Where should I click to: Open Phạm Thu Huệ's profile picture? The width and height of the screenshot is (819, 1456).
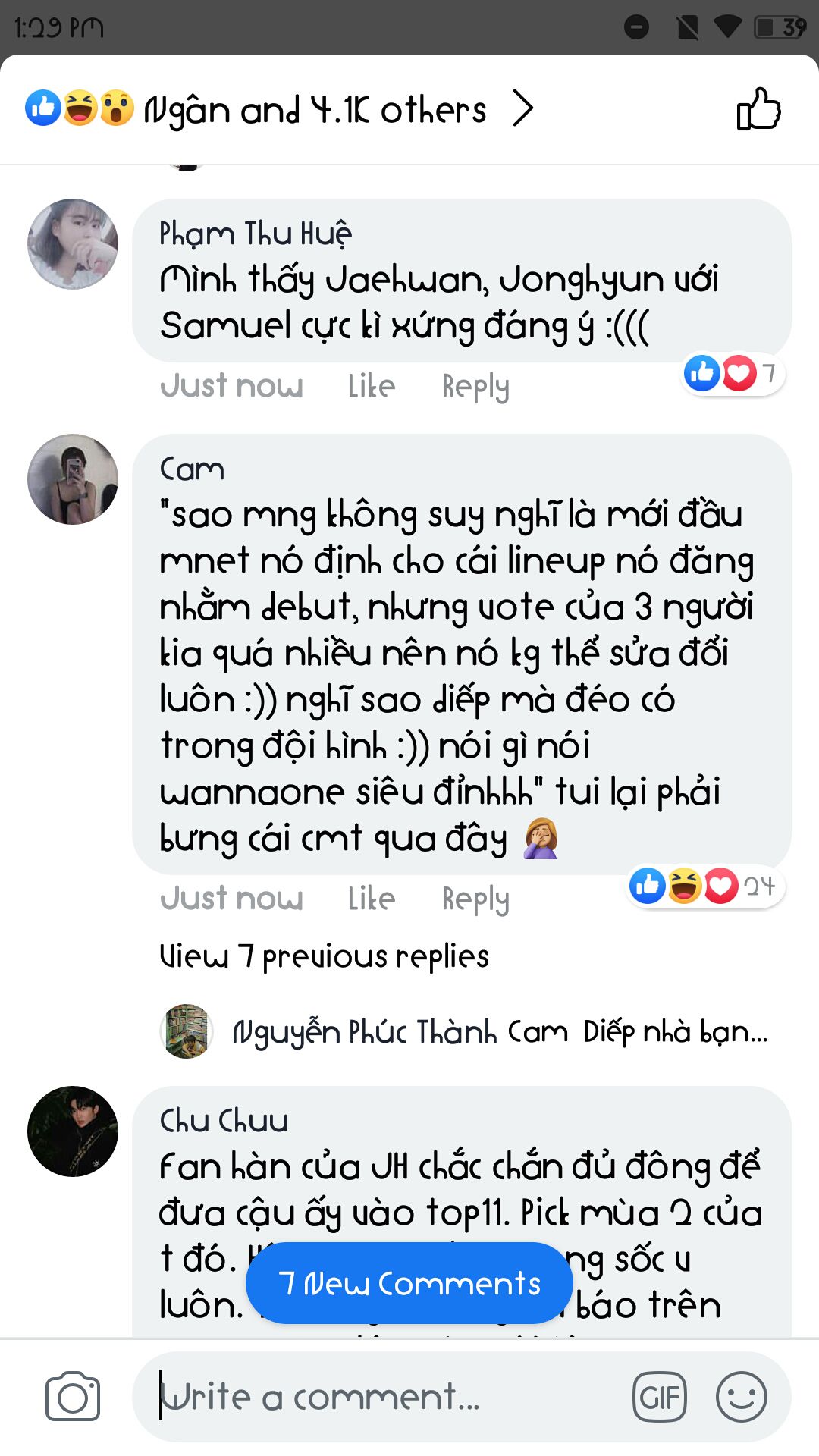[73, 244]
